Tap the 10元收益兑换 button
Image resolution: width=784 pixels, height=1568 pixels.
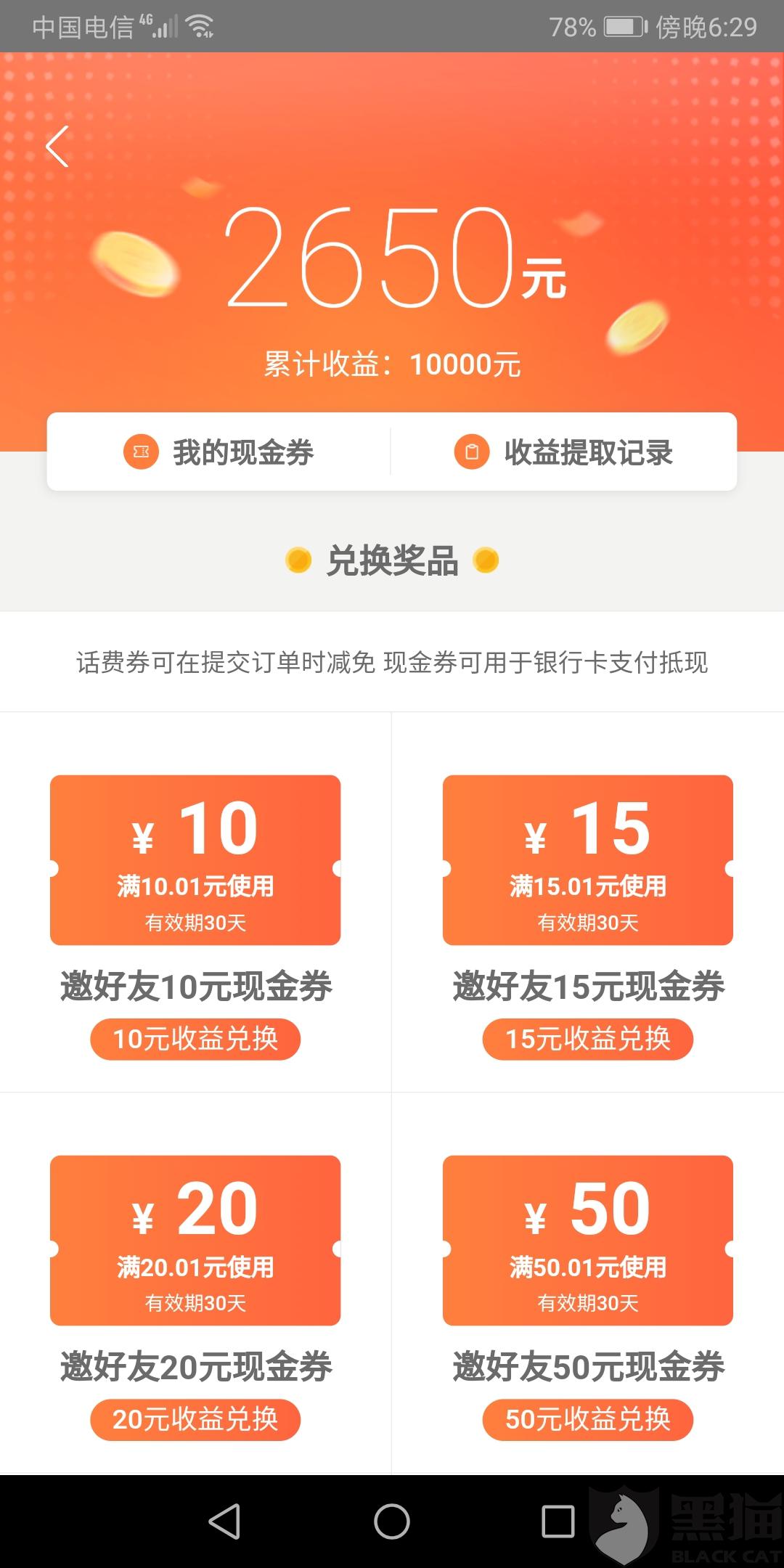(195, 1039)
